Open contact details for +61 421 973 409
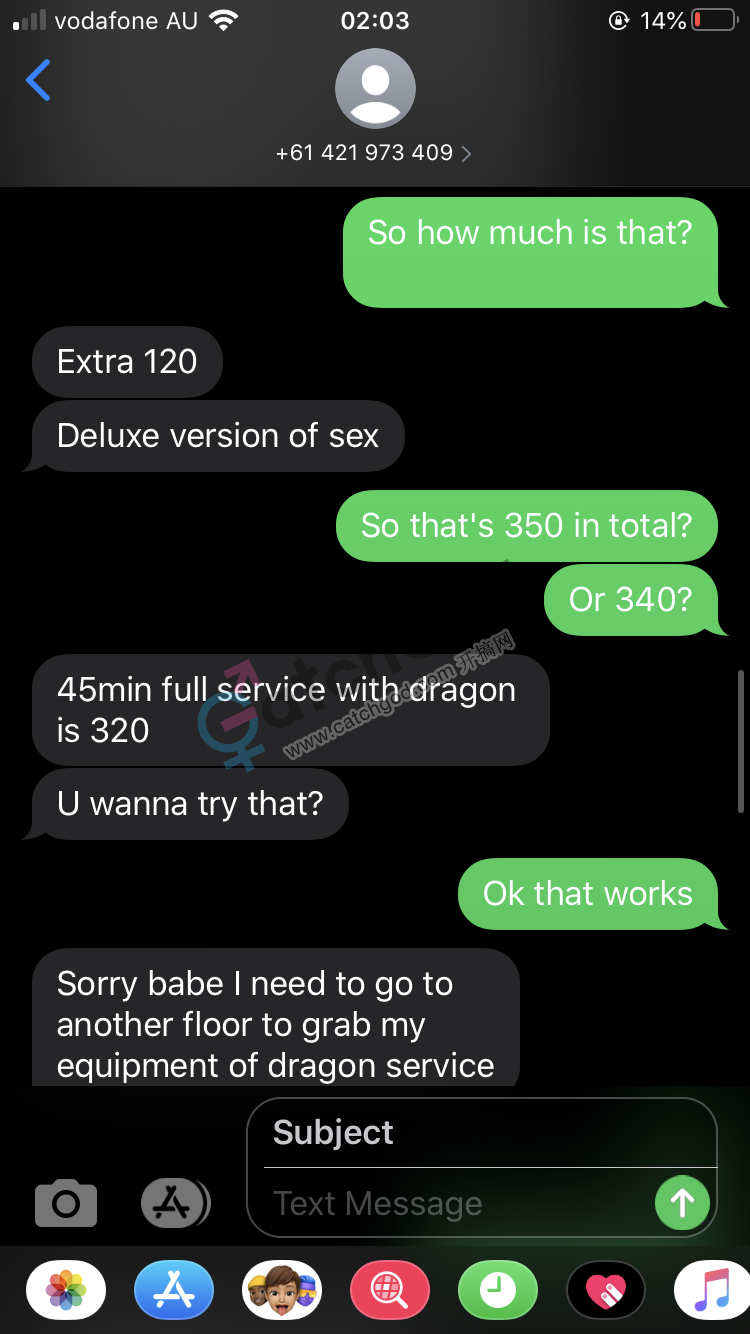 pos(374,153)
